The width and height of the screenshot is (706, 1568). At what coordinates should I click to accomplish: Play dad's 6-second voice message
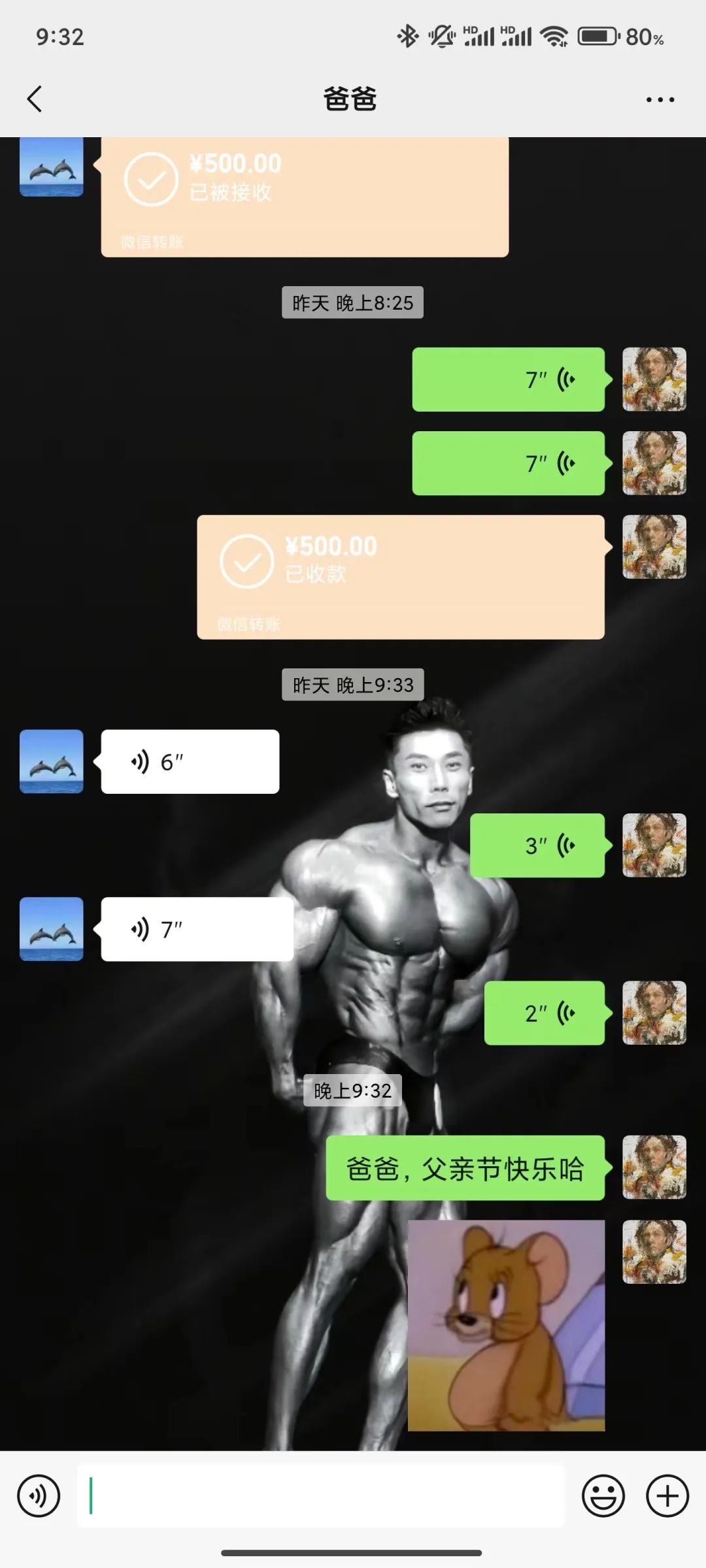click(190, 762)
